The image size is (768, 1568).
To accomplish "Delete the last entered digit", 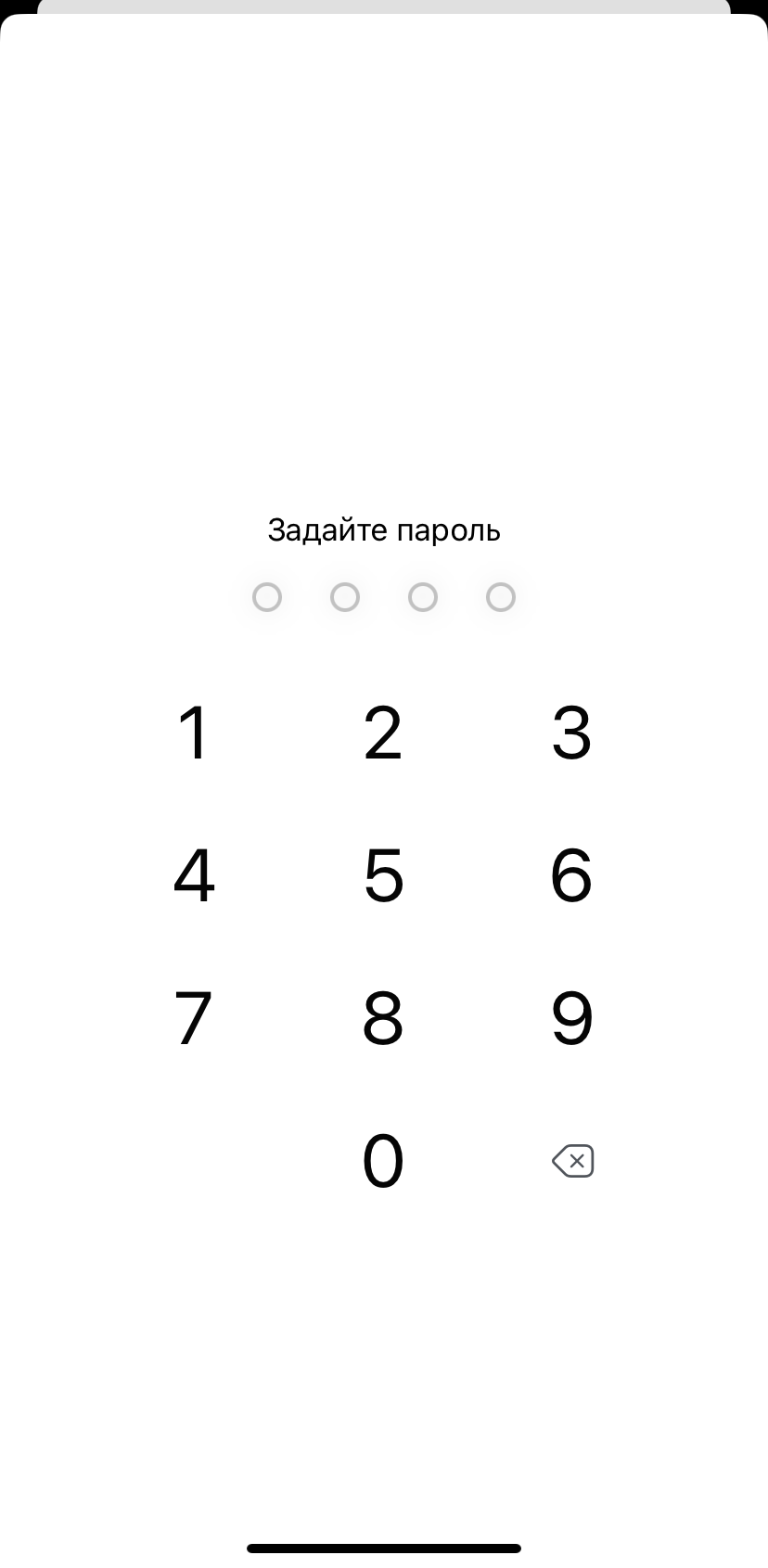I will [x=573, y=1161].
